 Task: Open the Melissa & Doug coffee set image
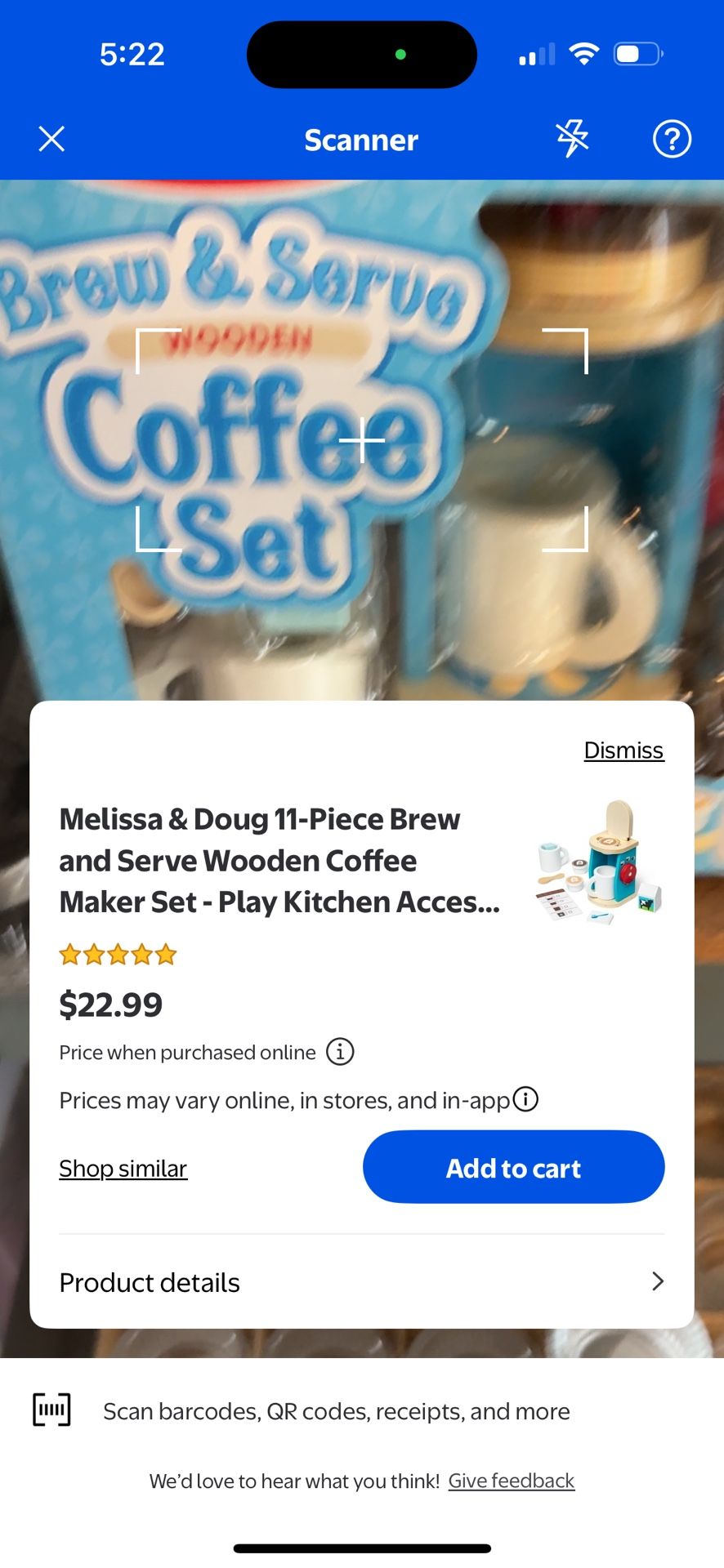tap(599, 861)
